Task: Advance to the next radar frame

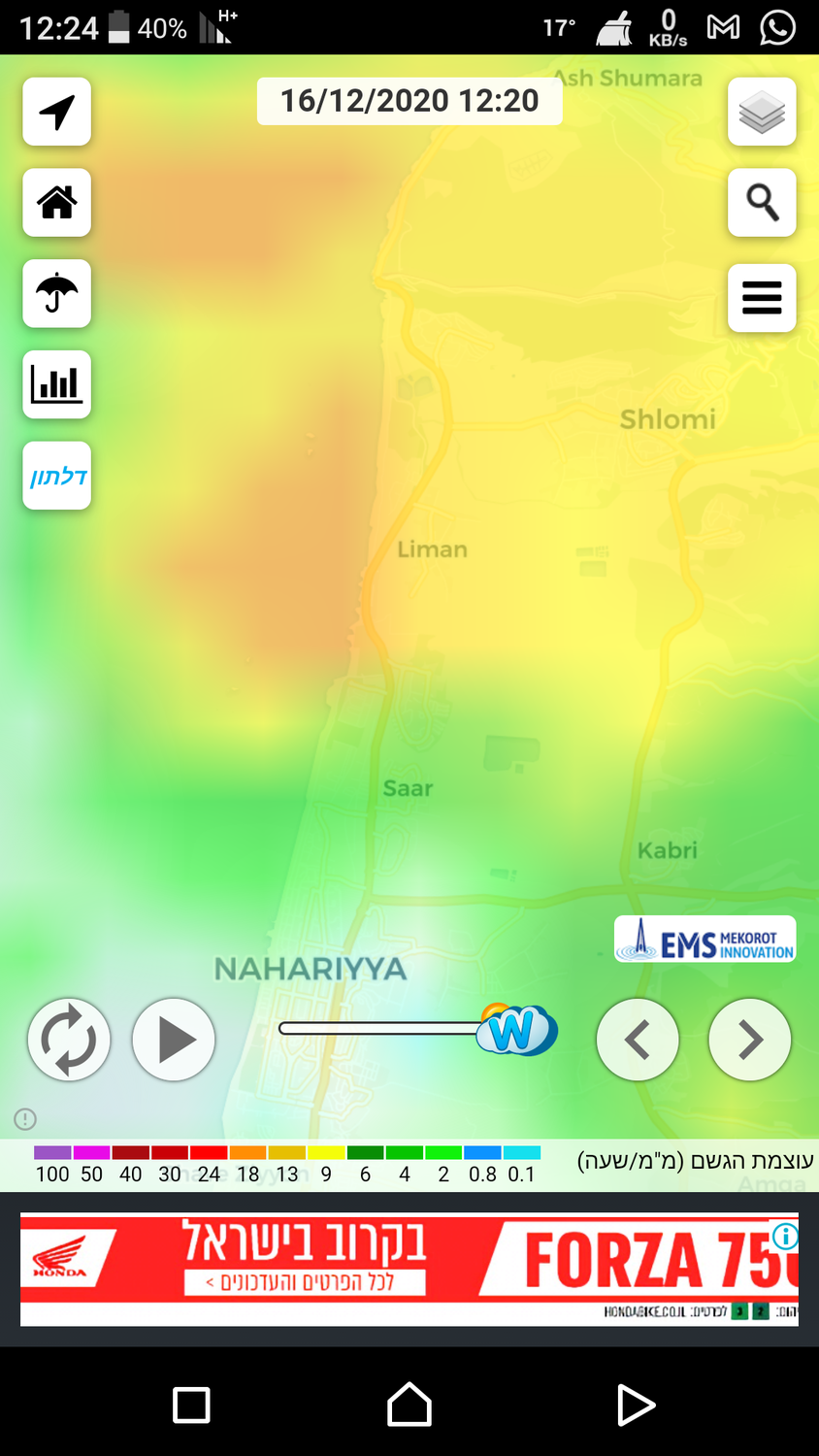Action: (x=750, y=1040)
